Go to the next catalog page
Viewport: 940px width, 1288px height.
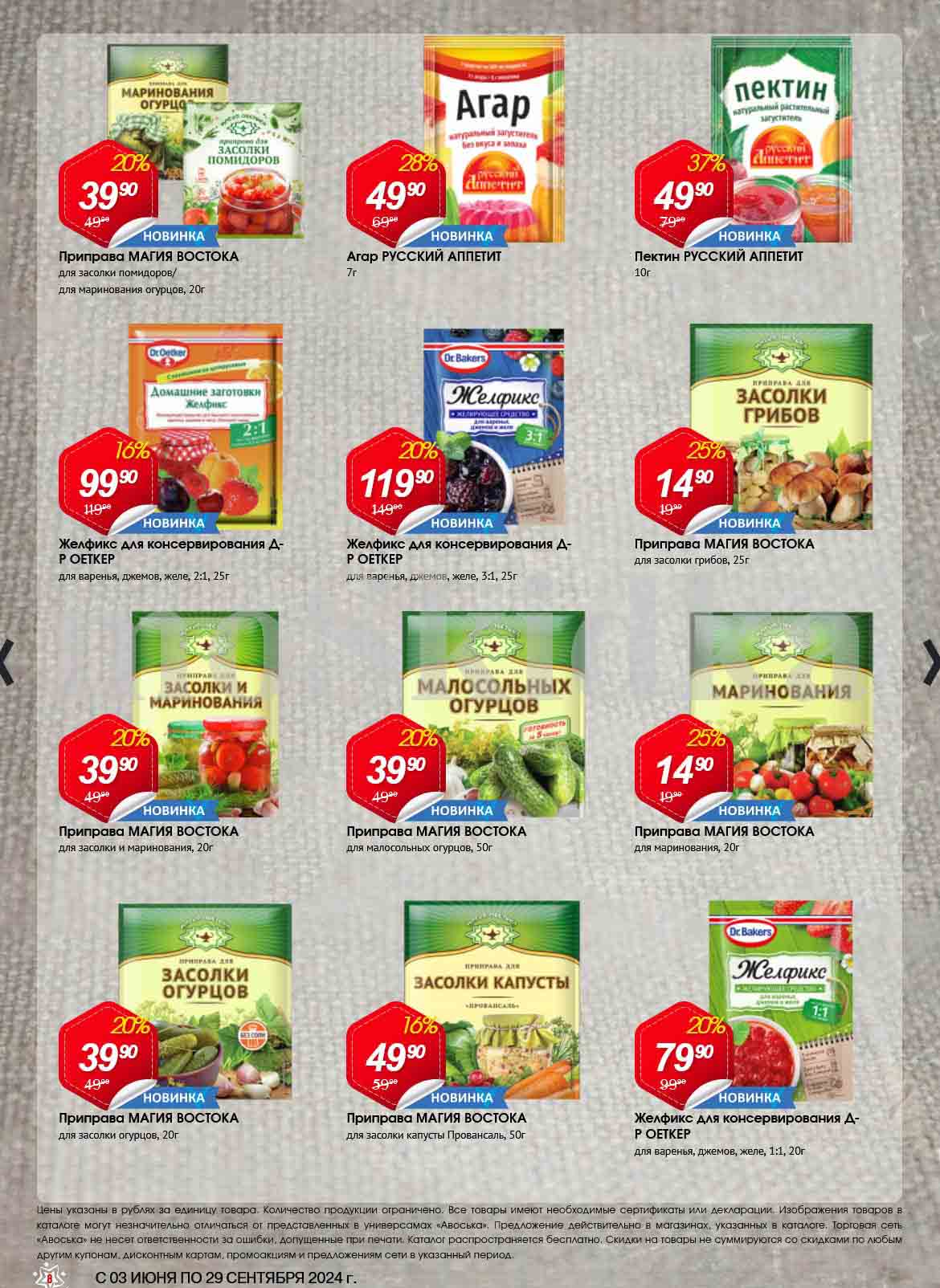click(x=930, y=662)
